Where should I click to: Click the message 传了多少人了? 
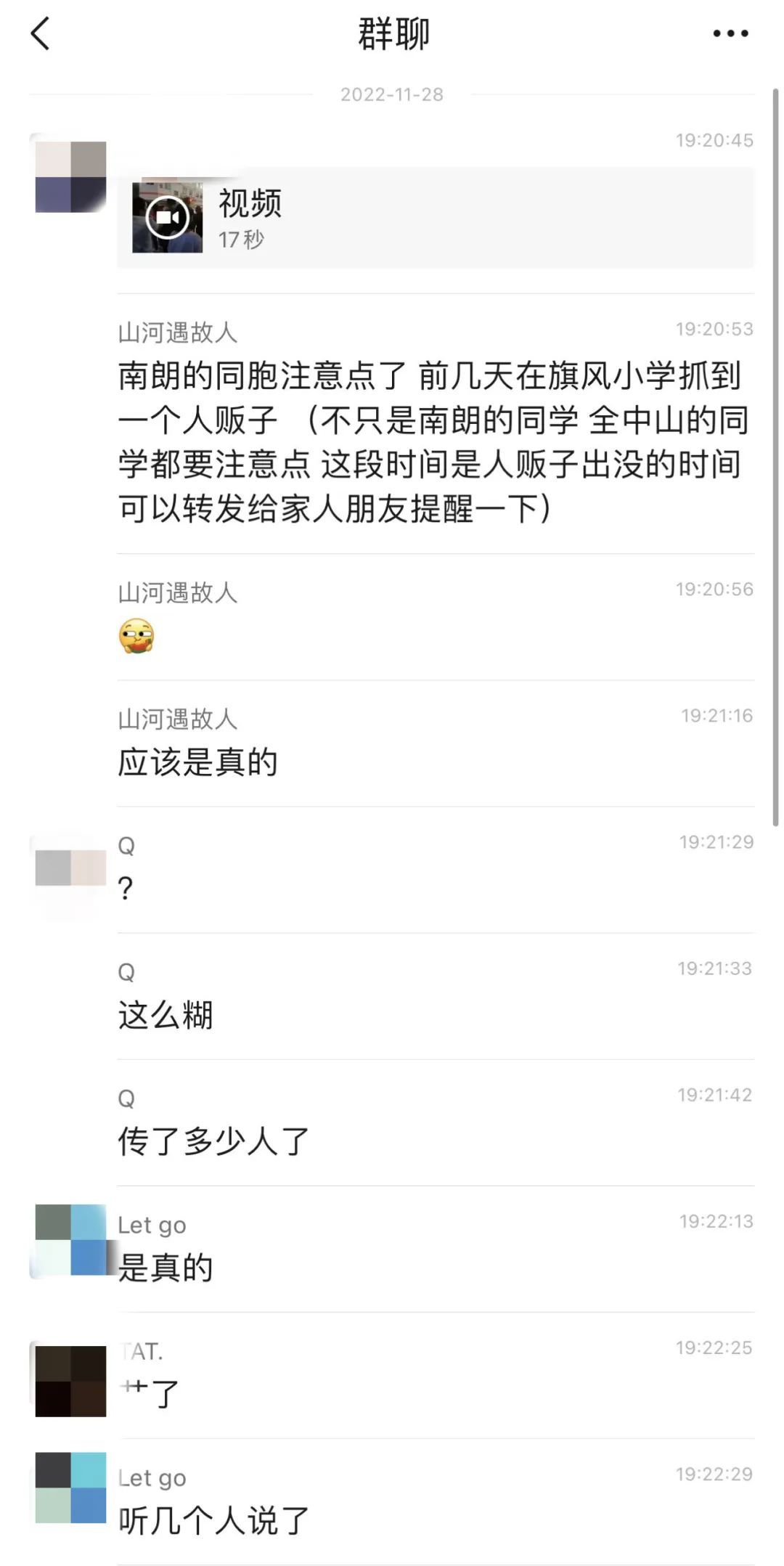(211, 1141)
